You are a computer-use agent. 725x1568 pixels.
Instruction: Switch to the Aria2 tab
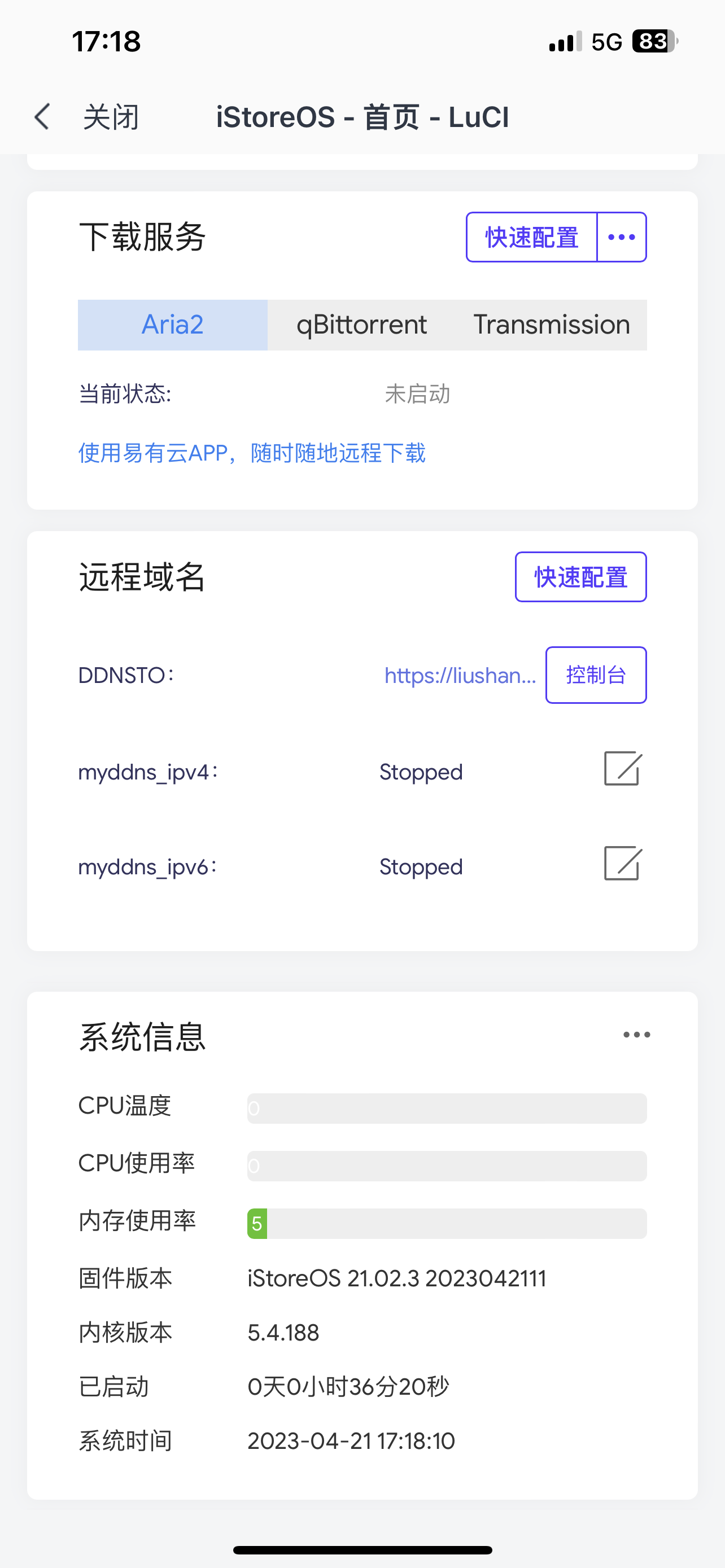172,325
